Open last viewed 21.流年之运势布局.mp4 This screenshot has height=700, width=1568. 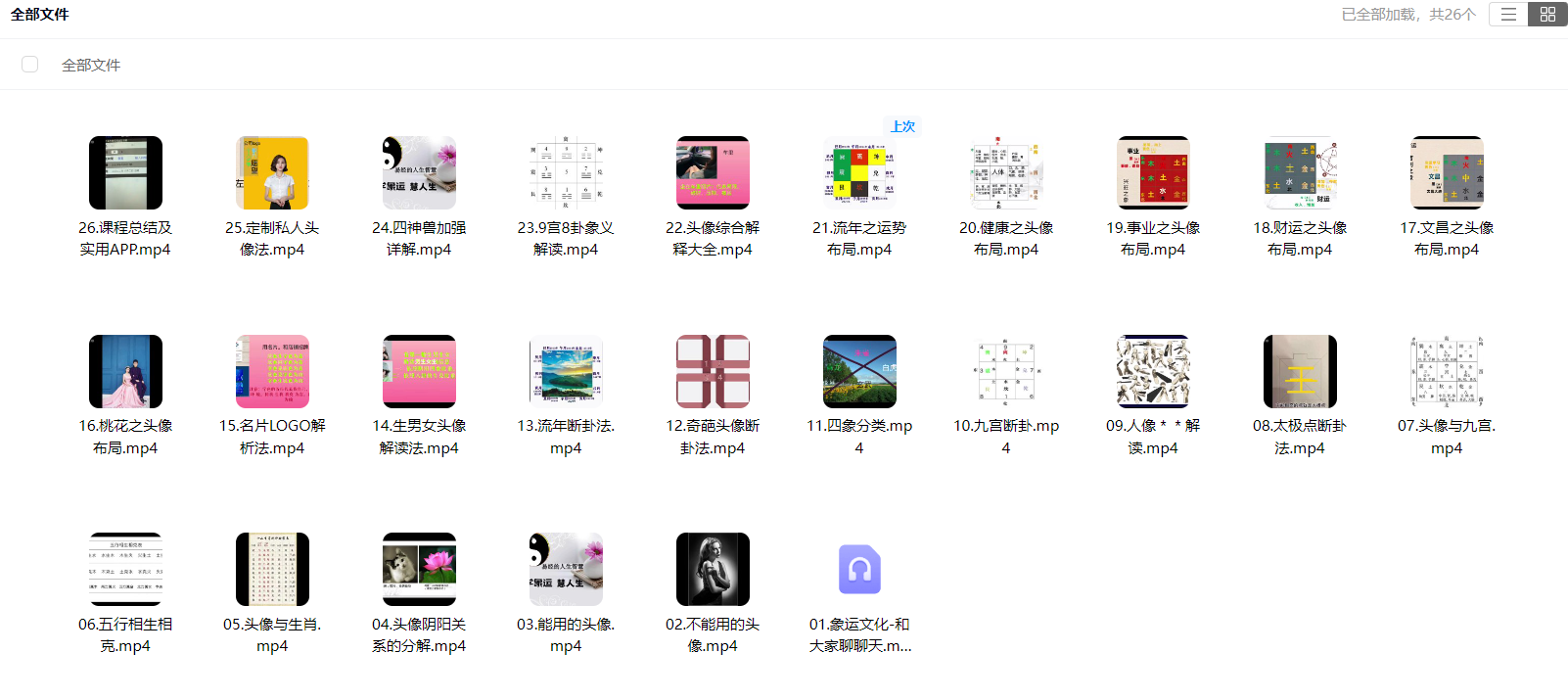tap(859, 173)
